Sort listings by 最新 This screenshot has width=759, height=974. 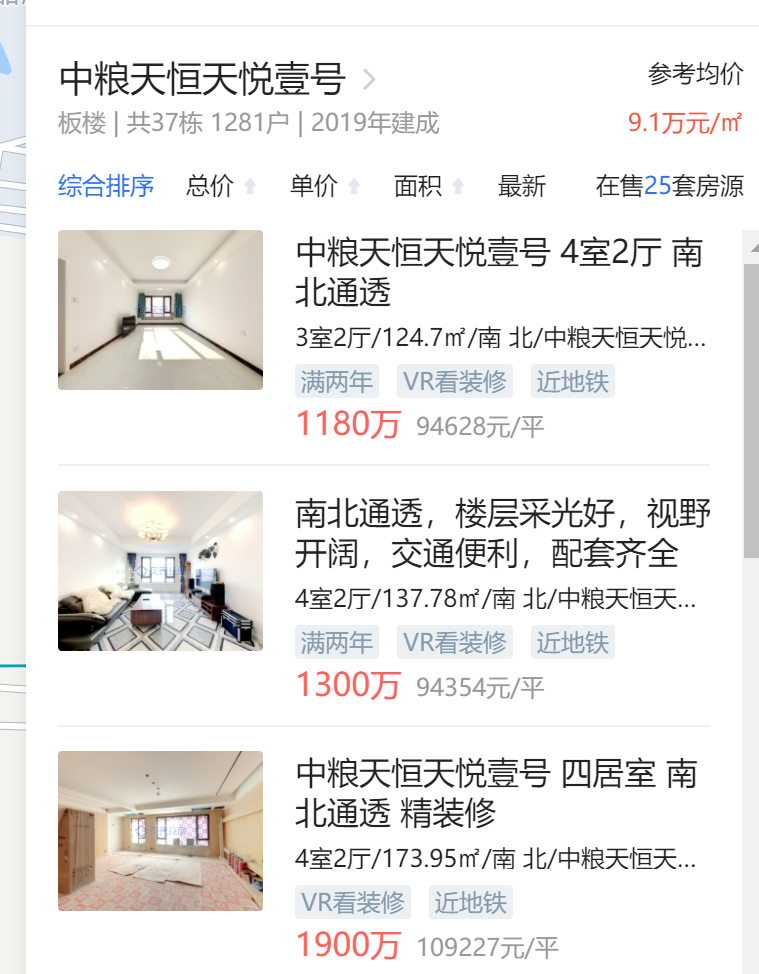(522, 186)
